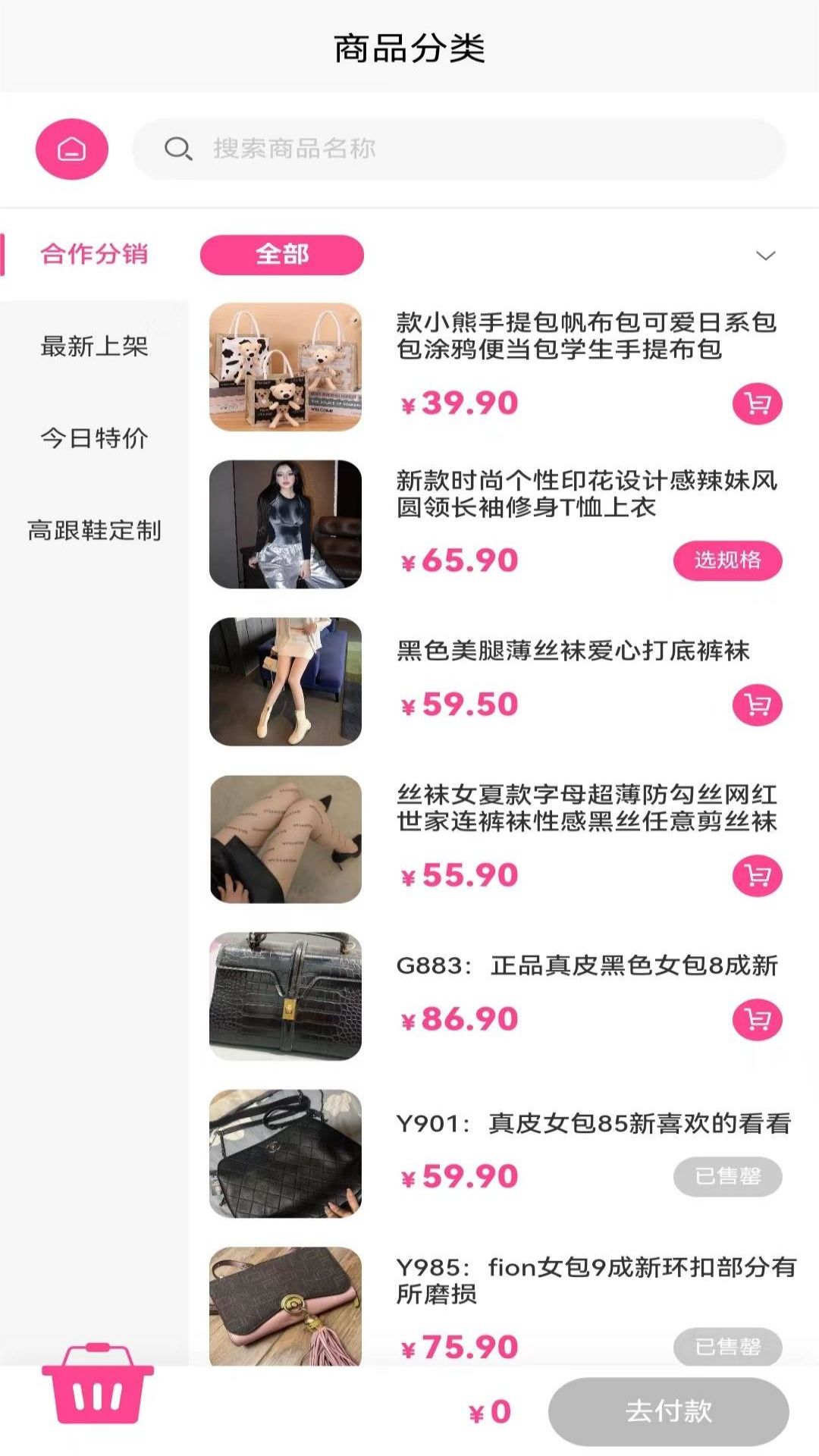Add the 丝袜女夏款 stockings to cart
Image resolution: width=819 pixels, height=1456 pixels.
[756, 874]
